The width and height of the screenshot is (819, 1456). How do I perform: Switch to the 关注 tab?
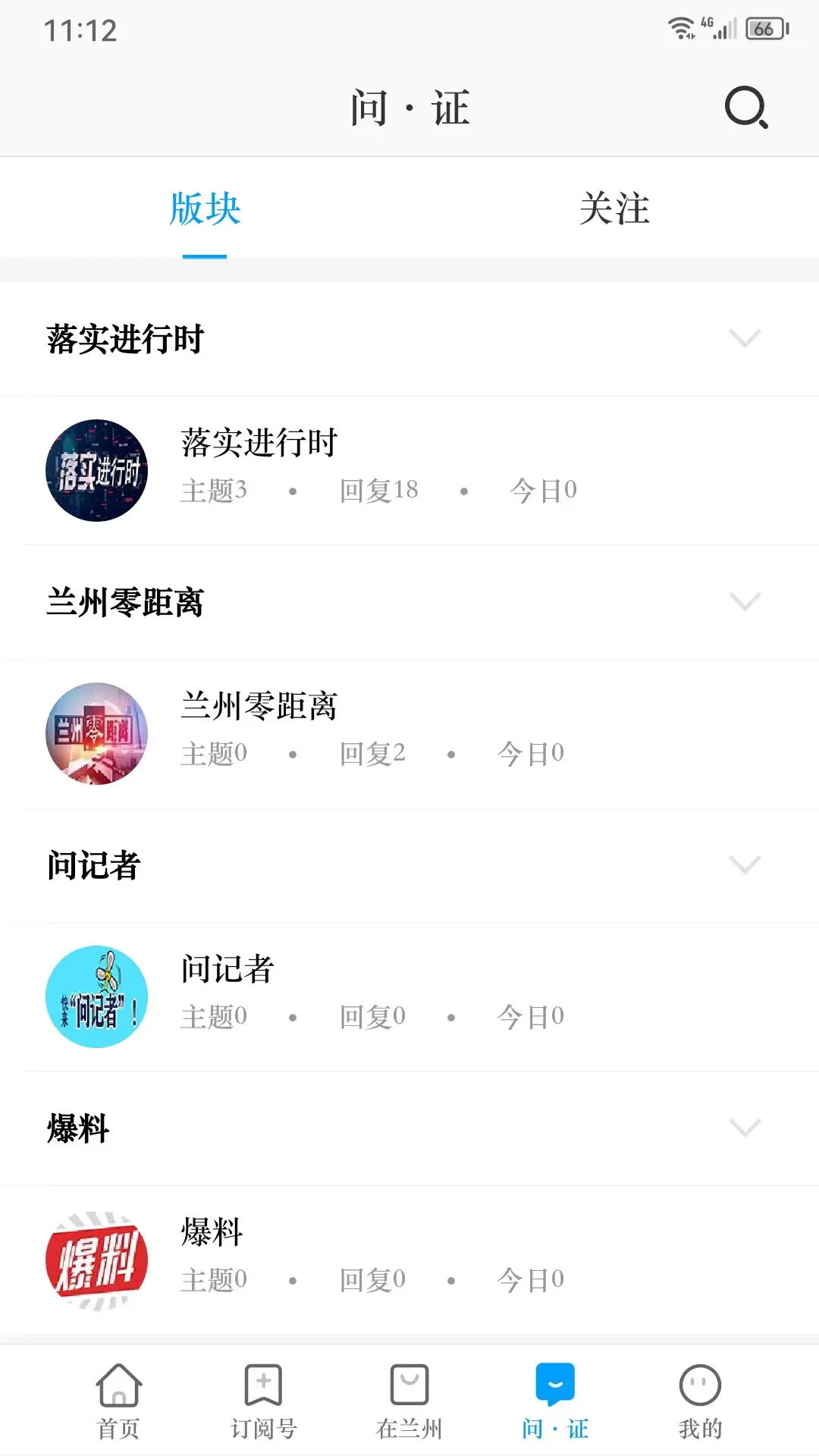coord(614,211)
